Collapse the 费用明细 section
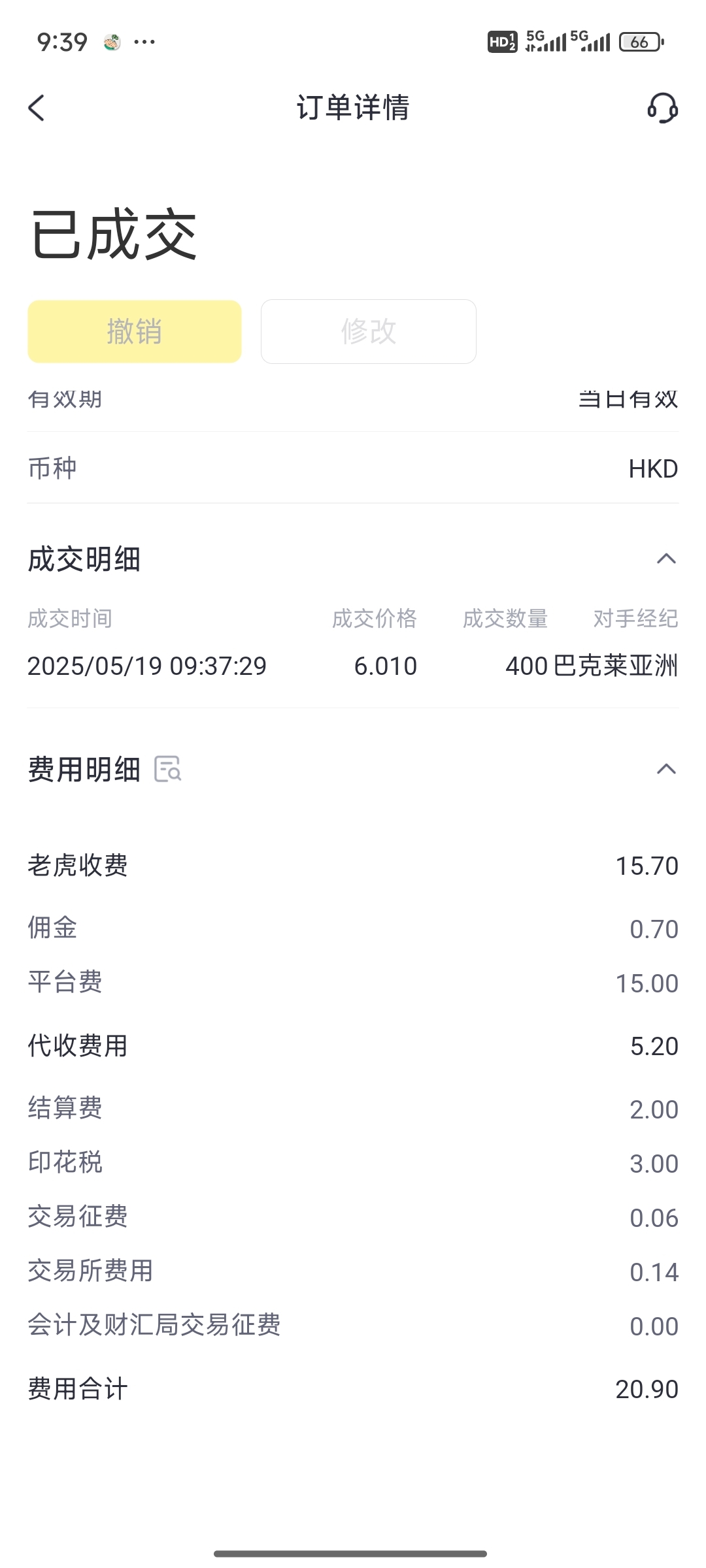Image resolution: width=706 pixels, height=1568 pixels. (666, 769)
